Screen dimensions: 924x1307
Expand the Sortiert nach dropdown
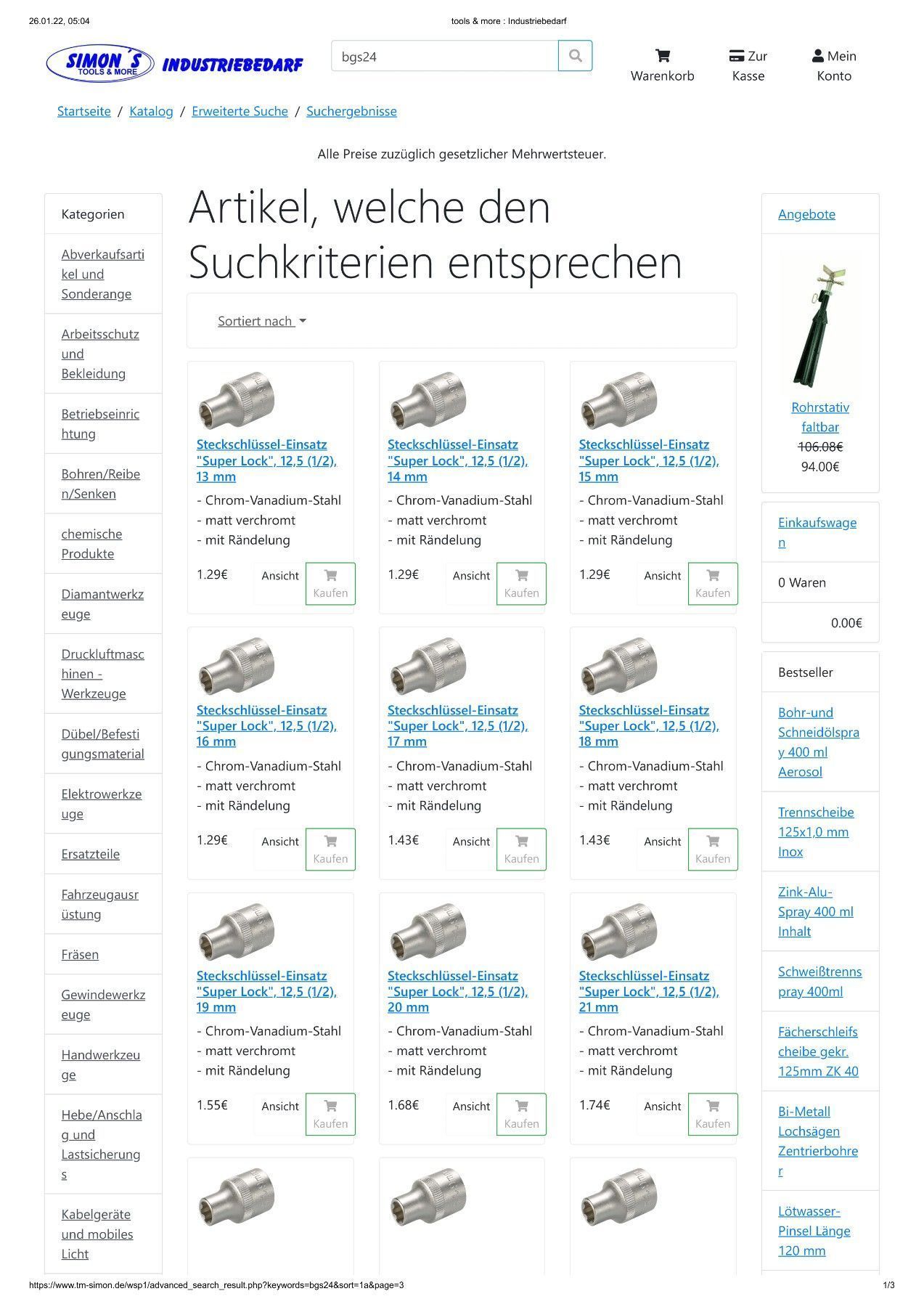(261, 321)
